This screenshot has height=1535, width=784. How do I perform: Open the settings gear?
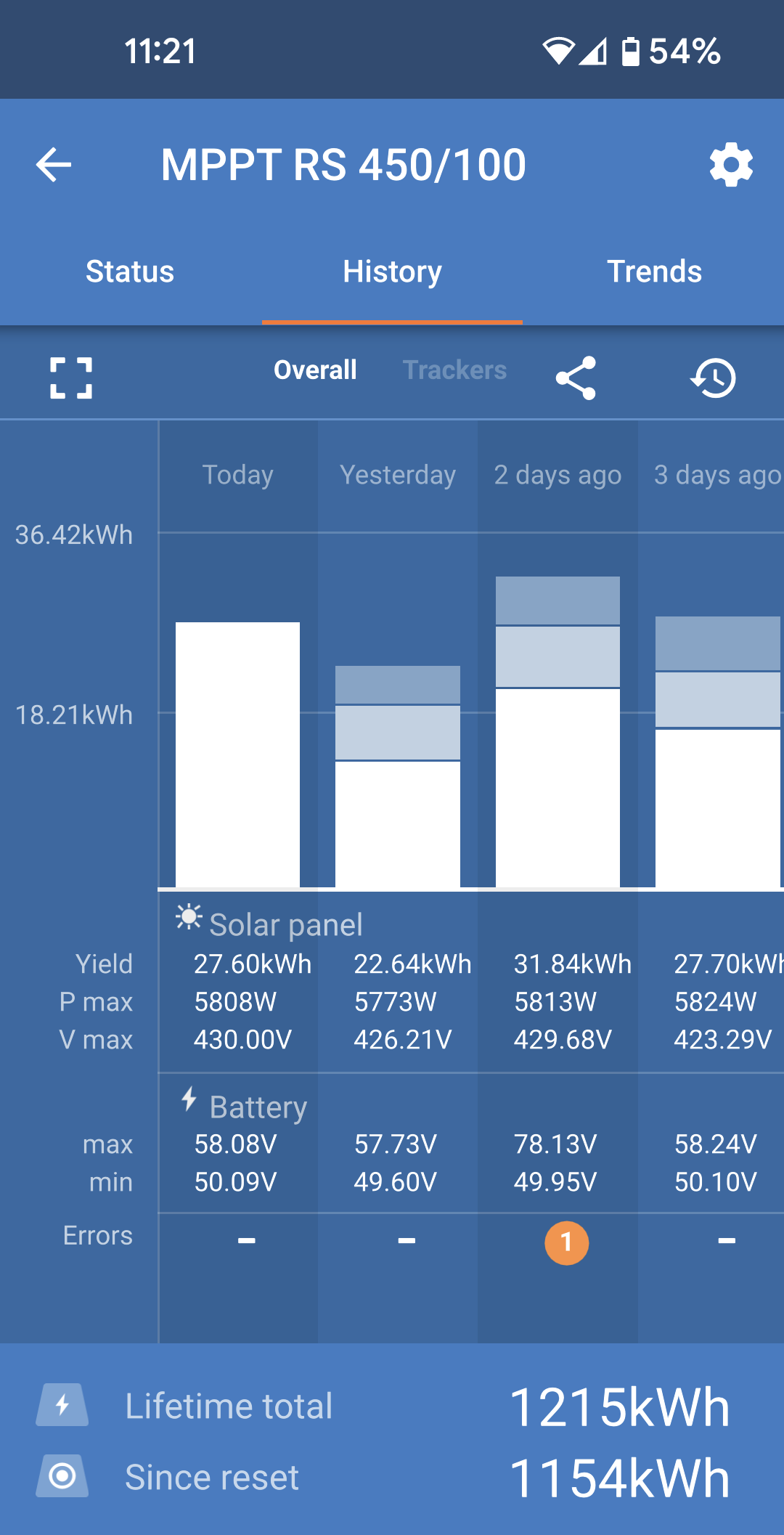[x=731, y=165]
